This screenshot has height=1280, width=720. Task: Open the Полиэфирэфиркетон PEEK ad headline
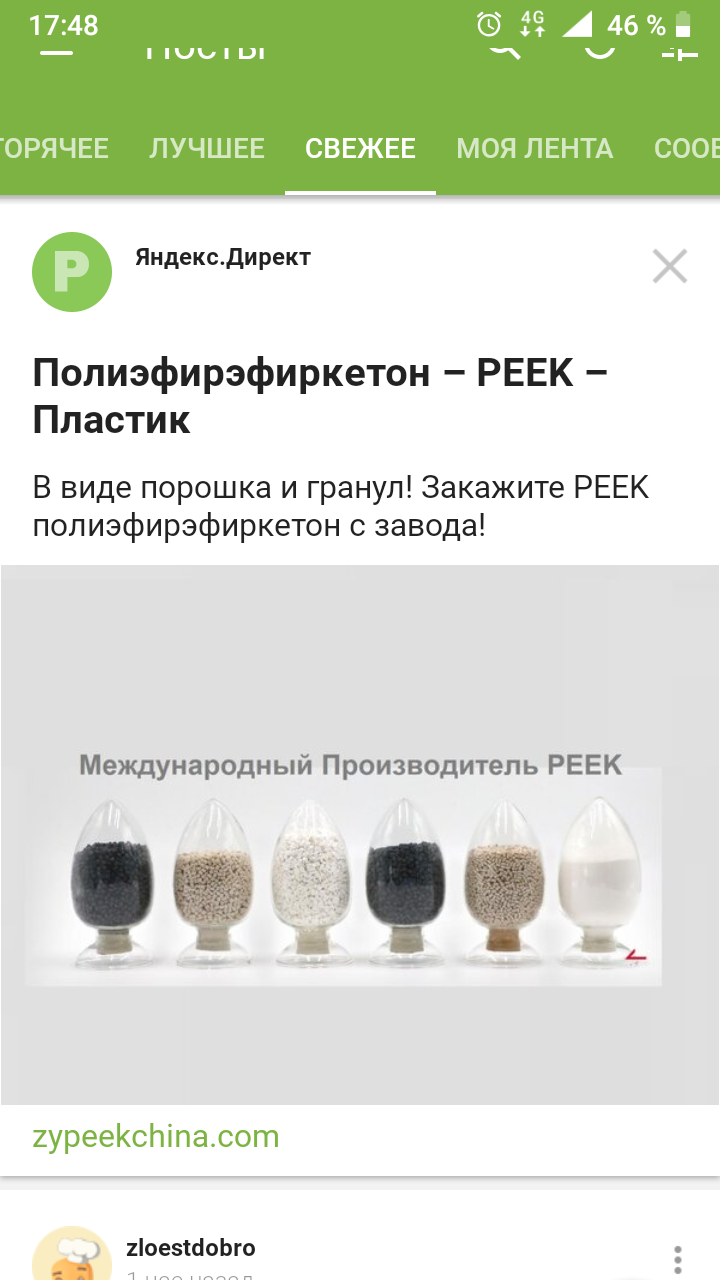point(320,396)
